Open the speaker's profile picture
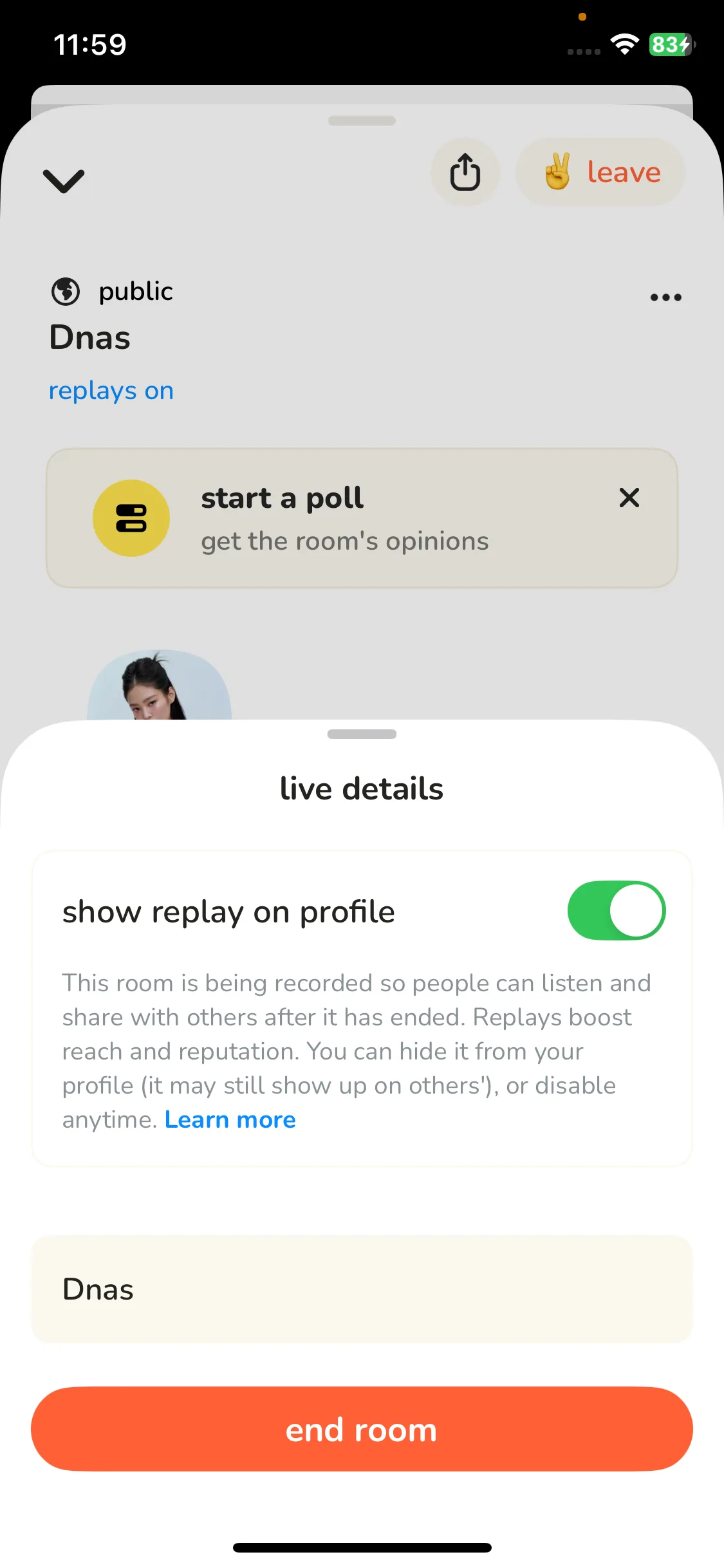 coord(159,686)
